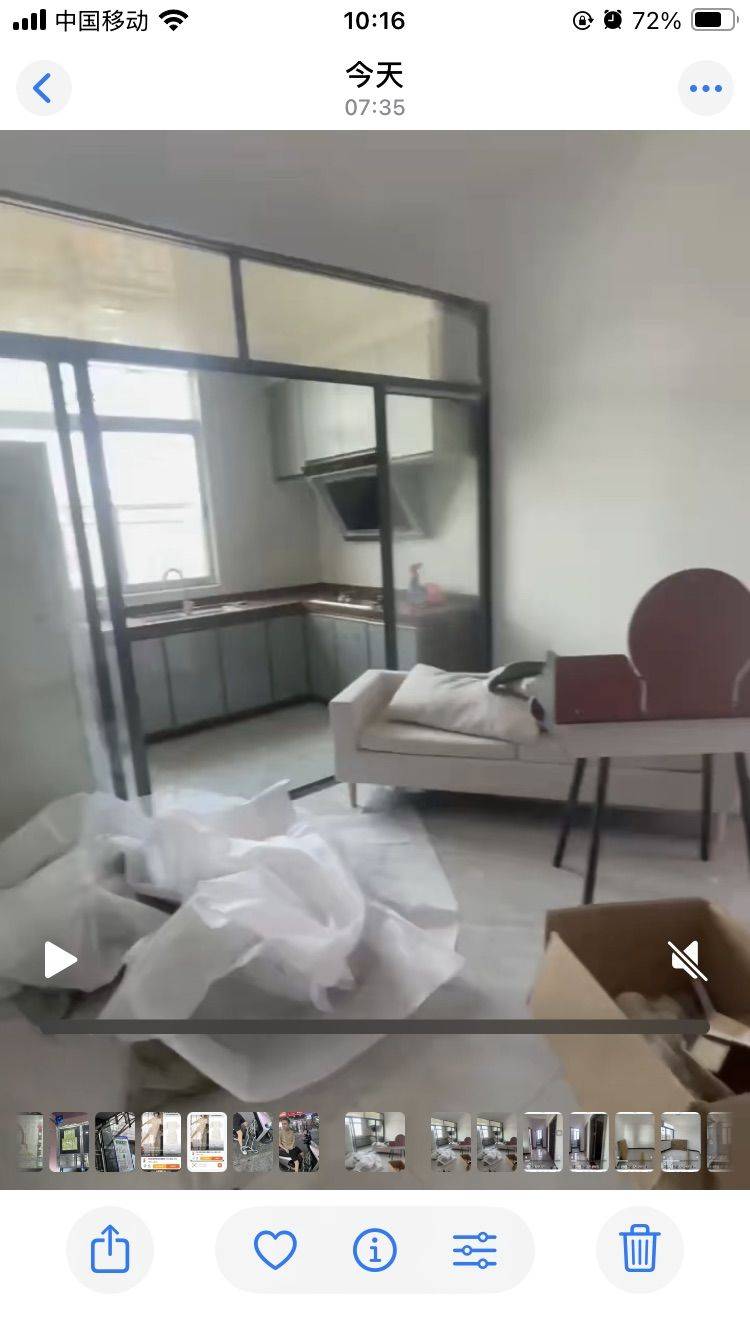Screen dimensions: 750x1334
Task: Tap the video progress bar
Action: tap(375, 1026)
